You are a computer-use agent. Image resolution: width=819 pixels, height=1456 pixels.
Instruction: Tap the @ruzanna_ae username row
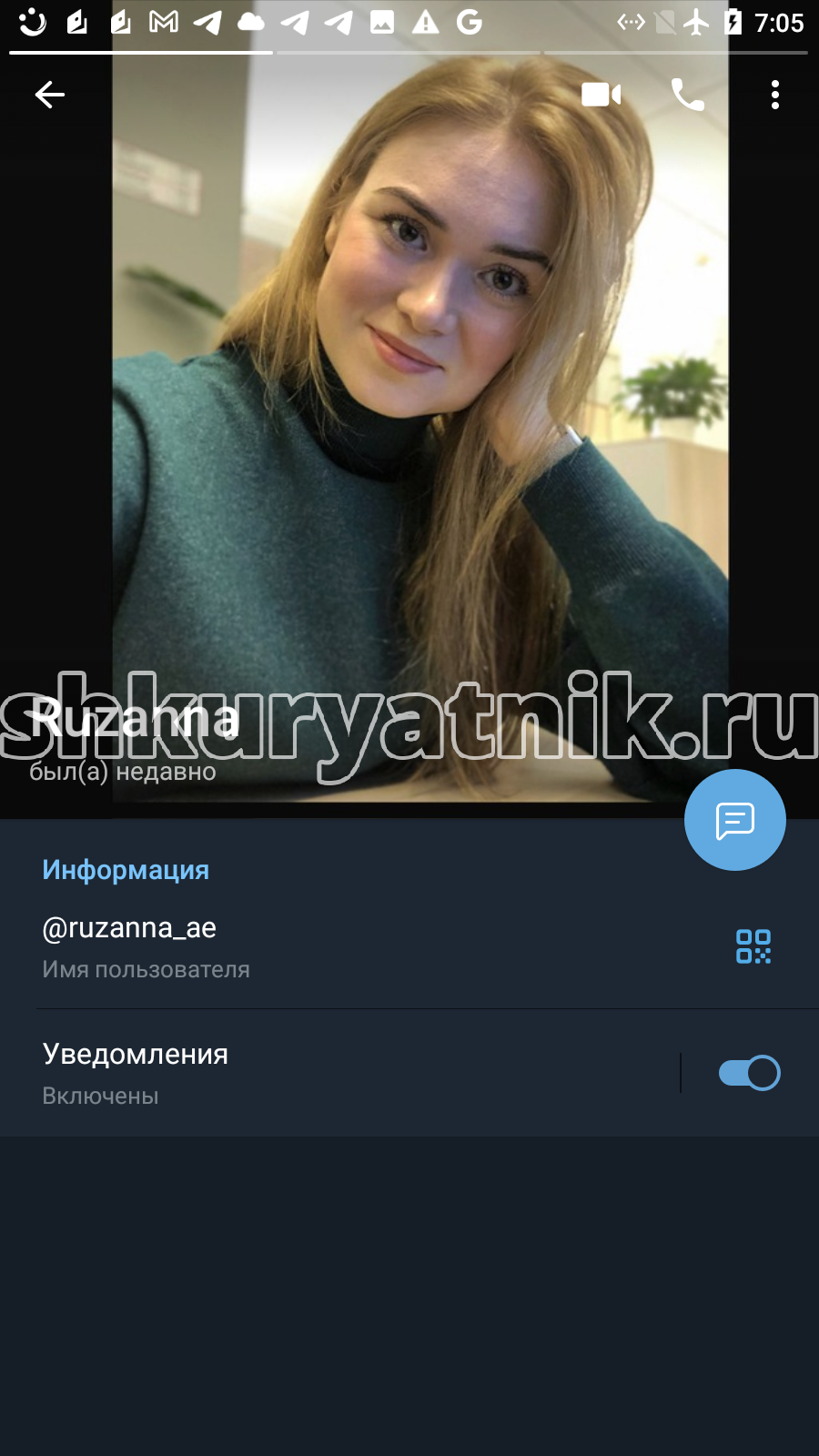409,946
